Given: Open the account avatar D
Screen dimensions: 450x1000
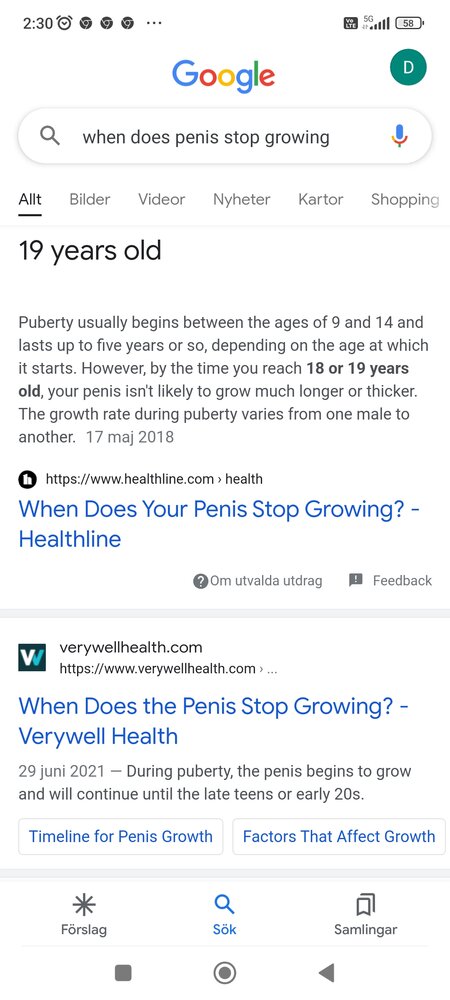Looking at the screenshot, I should [x=408, y=68].
